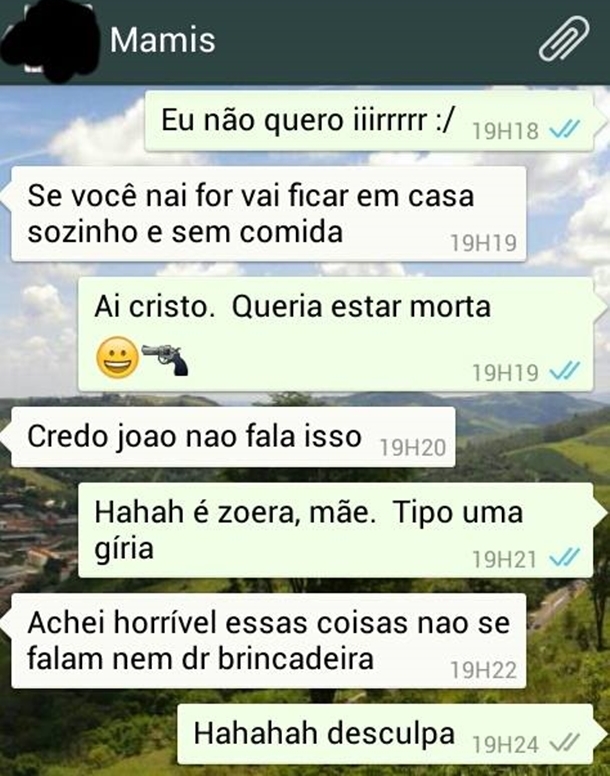Tap the paperclip attach icon
Viewport: 610px width, 776px height.
point(564,41)
